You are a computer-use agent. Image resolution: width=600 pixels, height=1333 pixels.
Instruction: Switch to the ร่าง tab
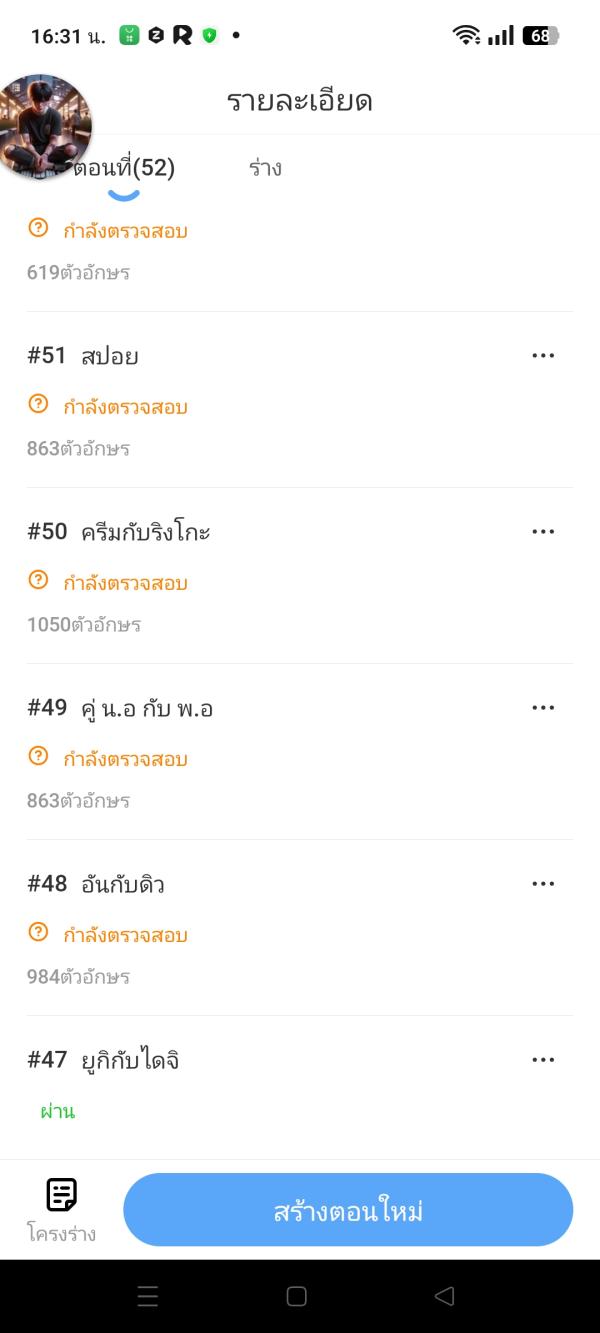tap(265, 168)
